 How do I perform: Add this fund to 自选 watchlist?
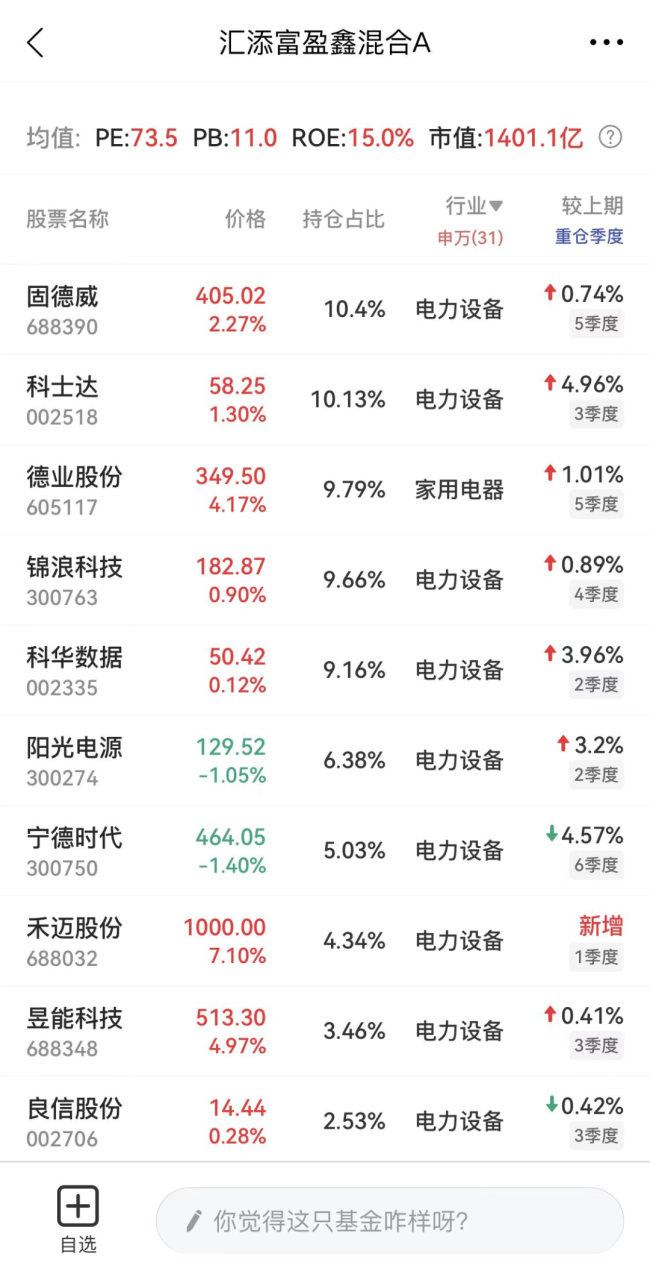click(x=77, y=1220)
